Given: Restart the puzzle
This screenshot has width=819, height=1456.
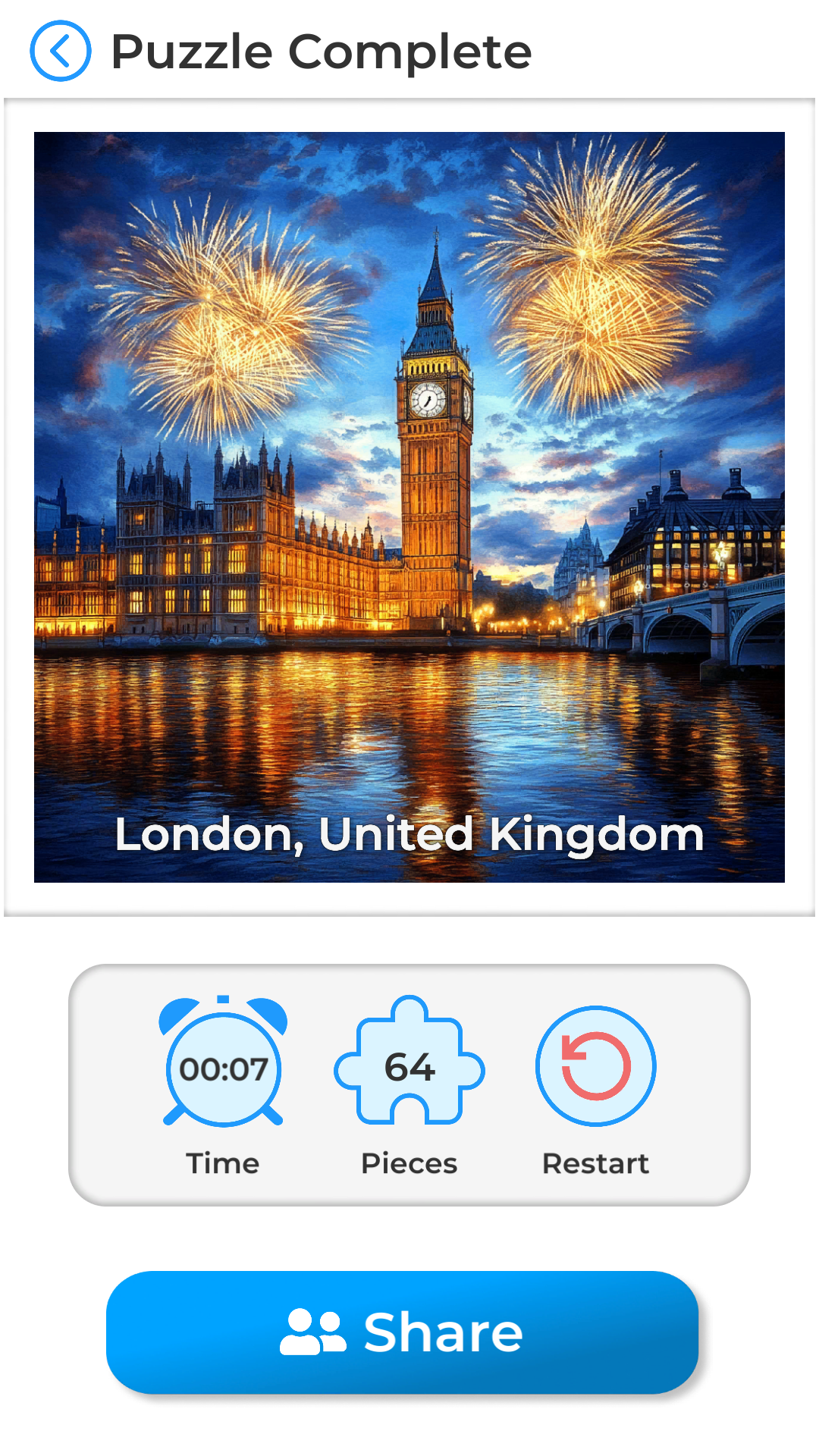Looking at the screenshot, I should pos(596,1066).
